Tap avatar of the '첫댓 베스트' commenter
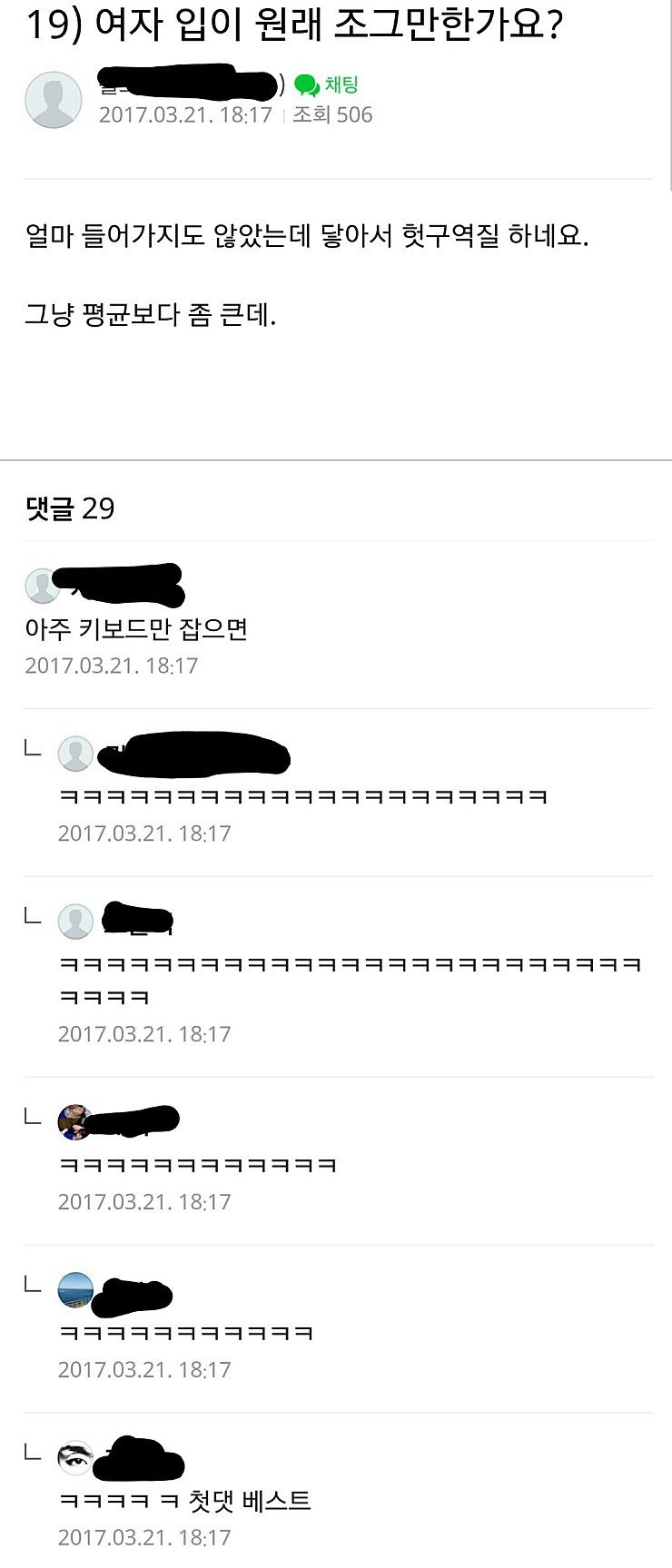 tap(75, 1458)
